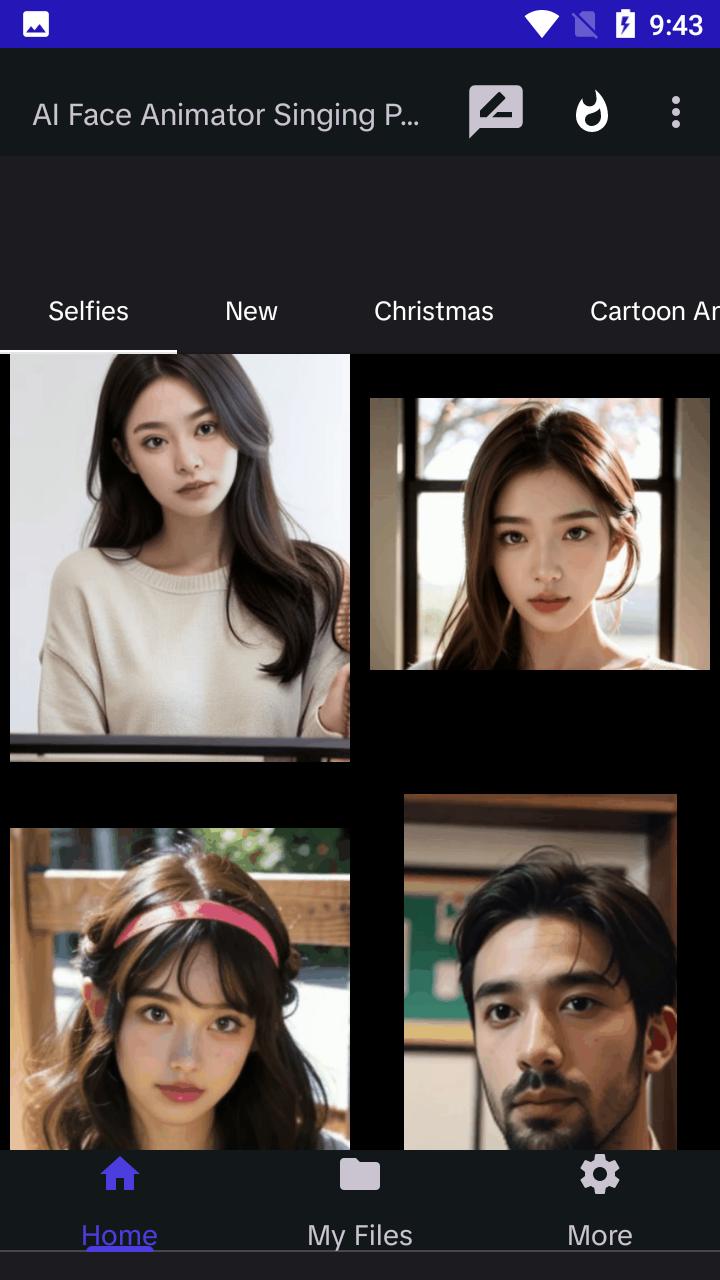The image size is (720, 1280).
Task: Tap the flame trending icon
Action: [591, 112]
